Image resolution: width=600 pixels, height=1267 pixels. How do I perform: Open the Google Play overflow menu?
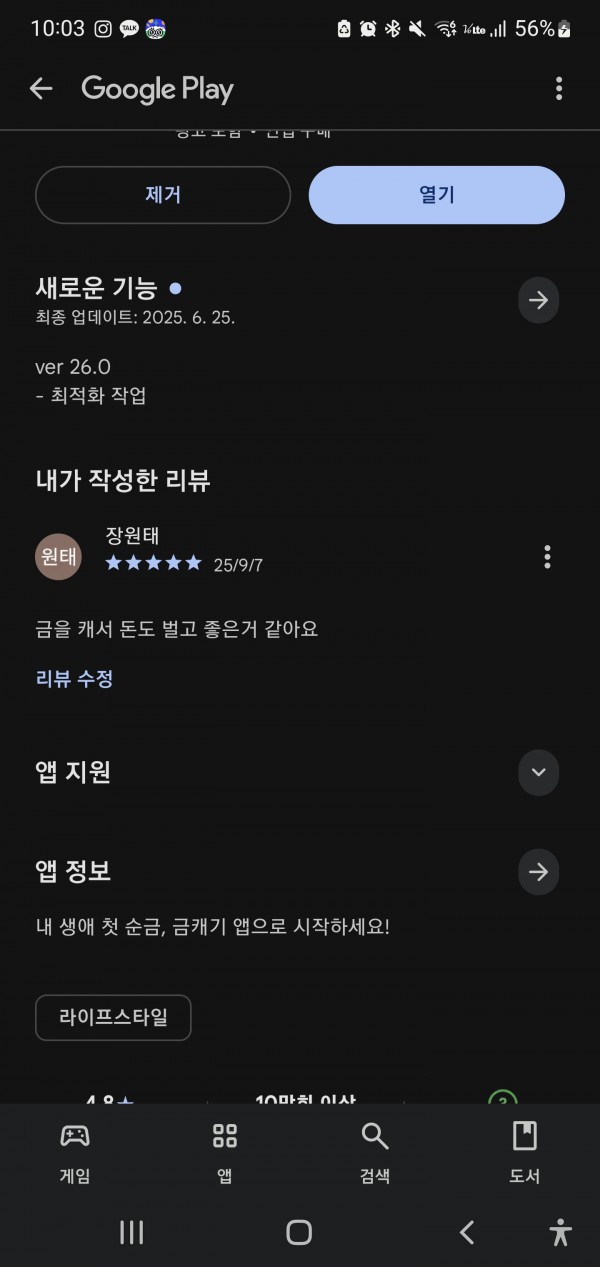[559, 89]
